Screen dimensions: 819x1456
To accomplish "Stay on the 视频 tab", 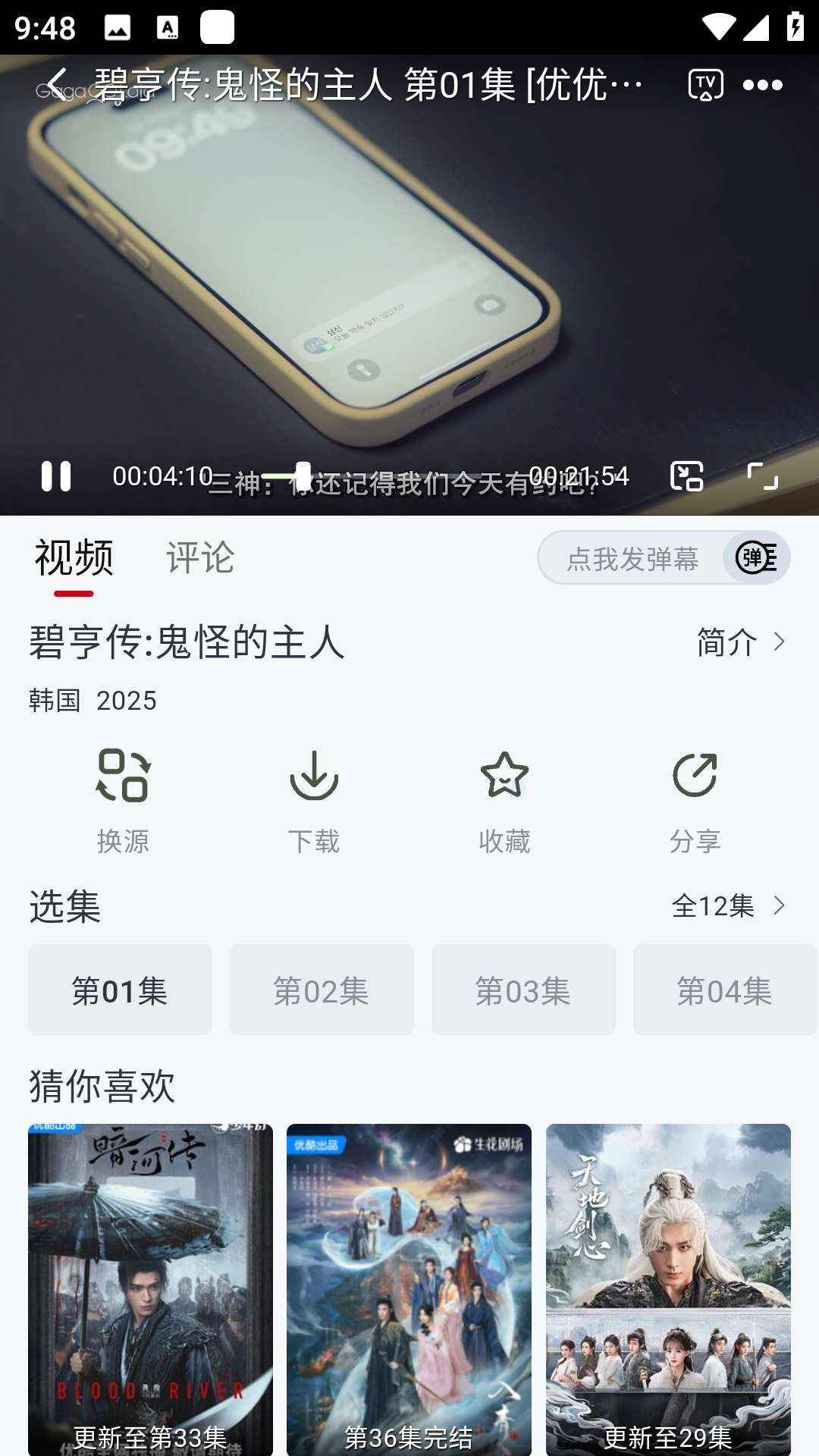I will click(x=73, y=557).
